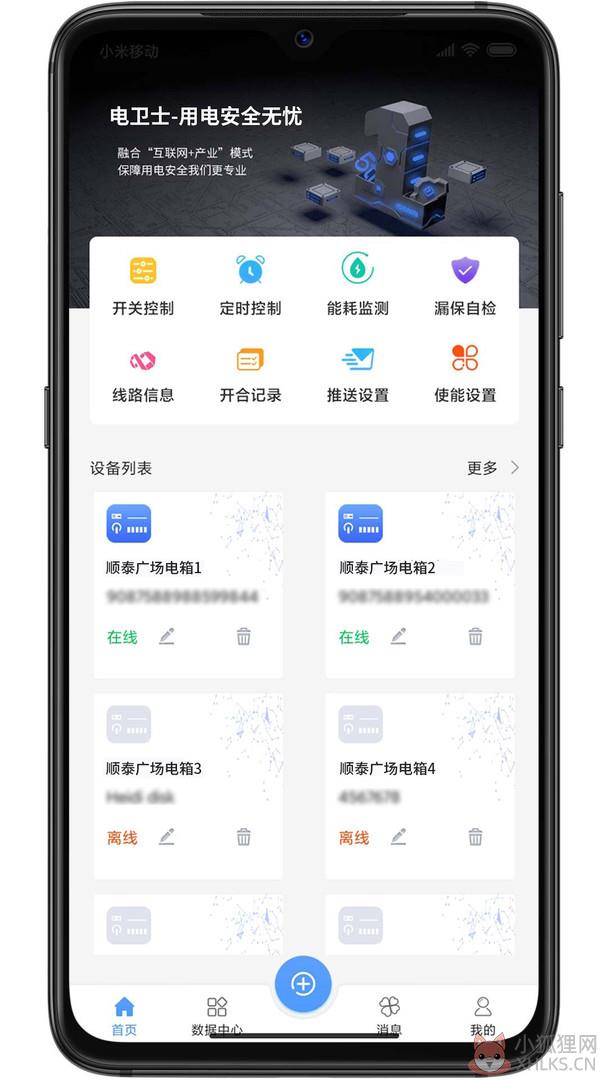Open 开关控制 switch control
The image size is (607, 1080).
[143, 286]
